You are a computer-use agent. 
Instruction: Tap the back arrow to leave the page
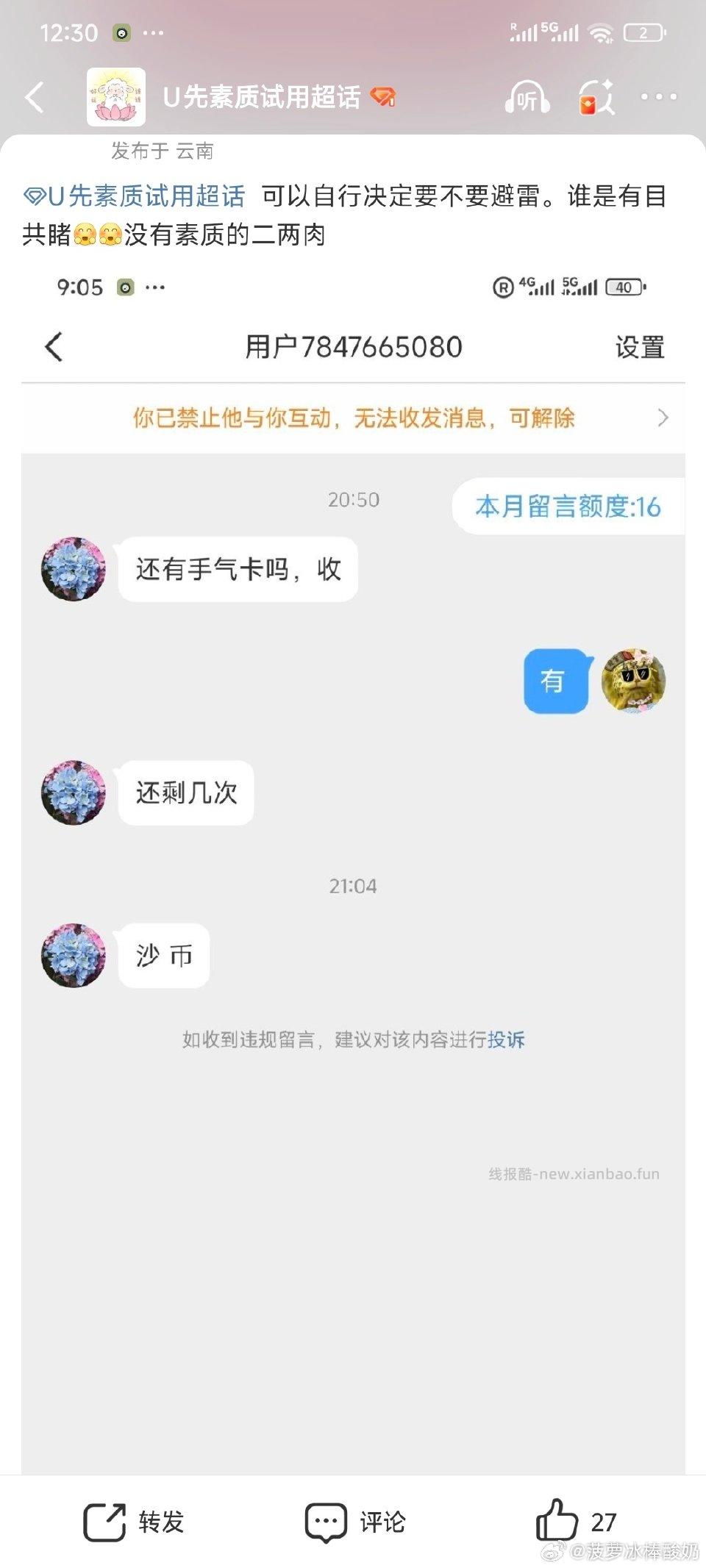(35, 96)
